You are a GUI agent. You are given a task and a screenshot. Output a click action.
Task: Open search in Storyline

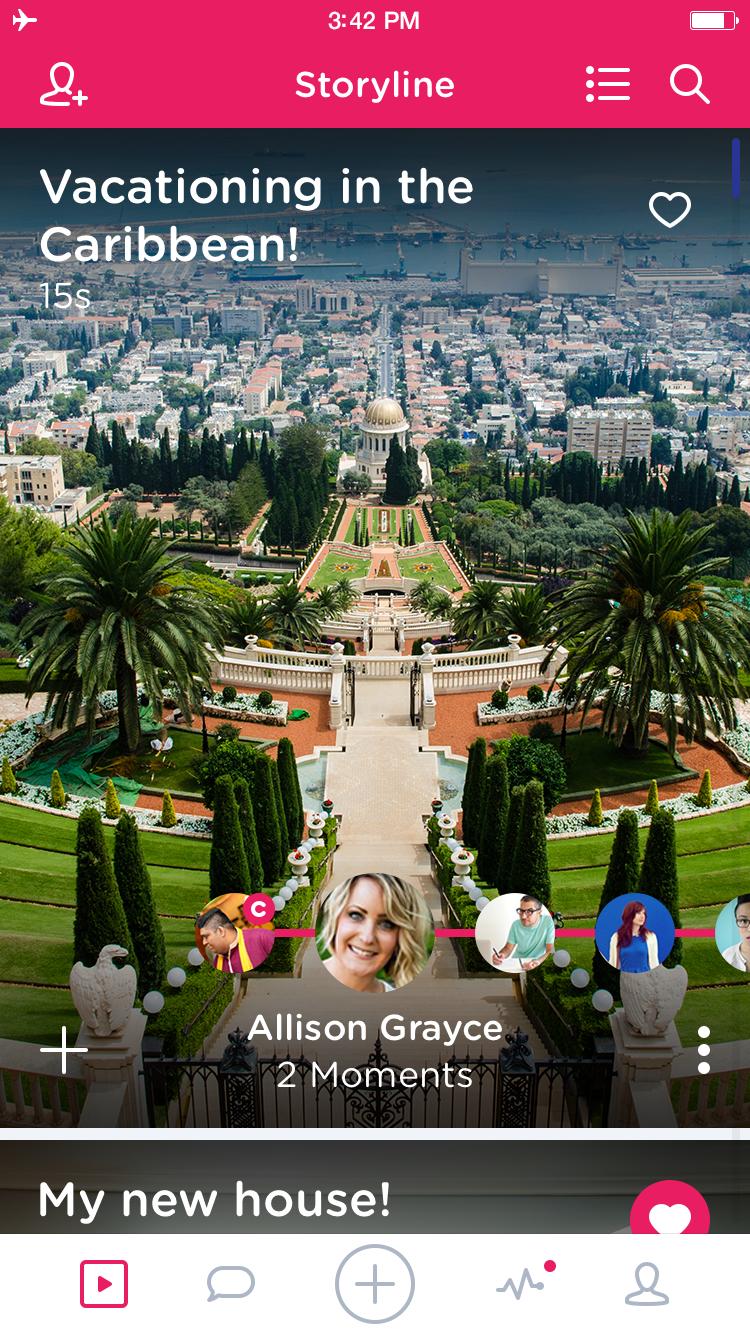coord(689,85)
